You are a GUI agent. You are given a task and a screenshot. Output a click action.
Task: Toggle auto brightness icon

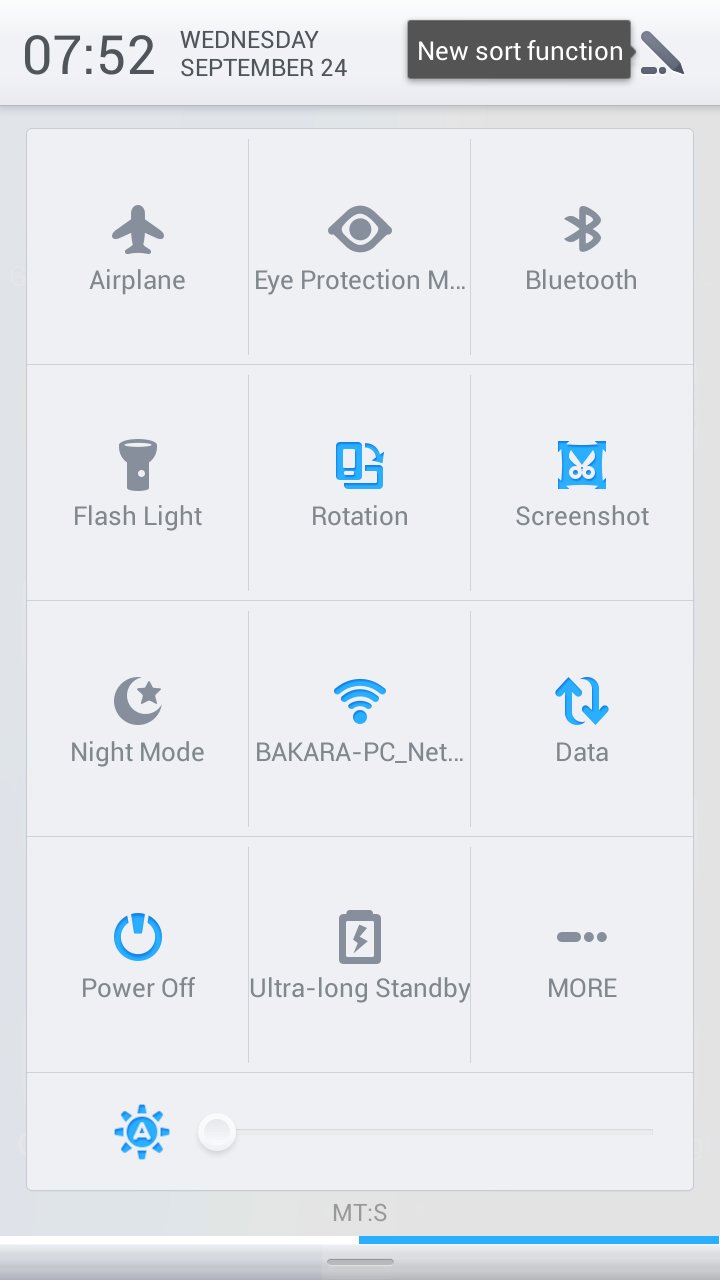[x=142, y=1132]
